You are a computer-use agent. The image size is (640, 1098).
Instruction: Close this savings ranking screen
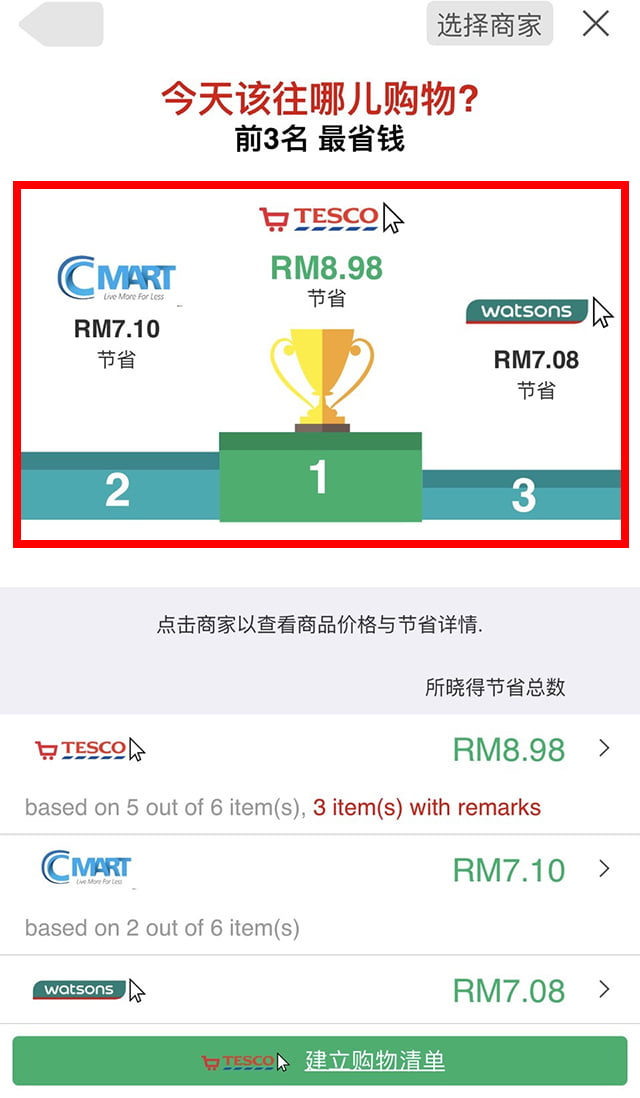(596, 24)
